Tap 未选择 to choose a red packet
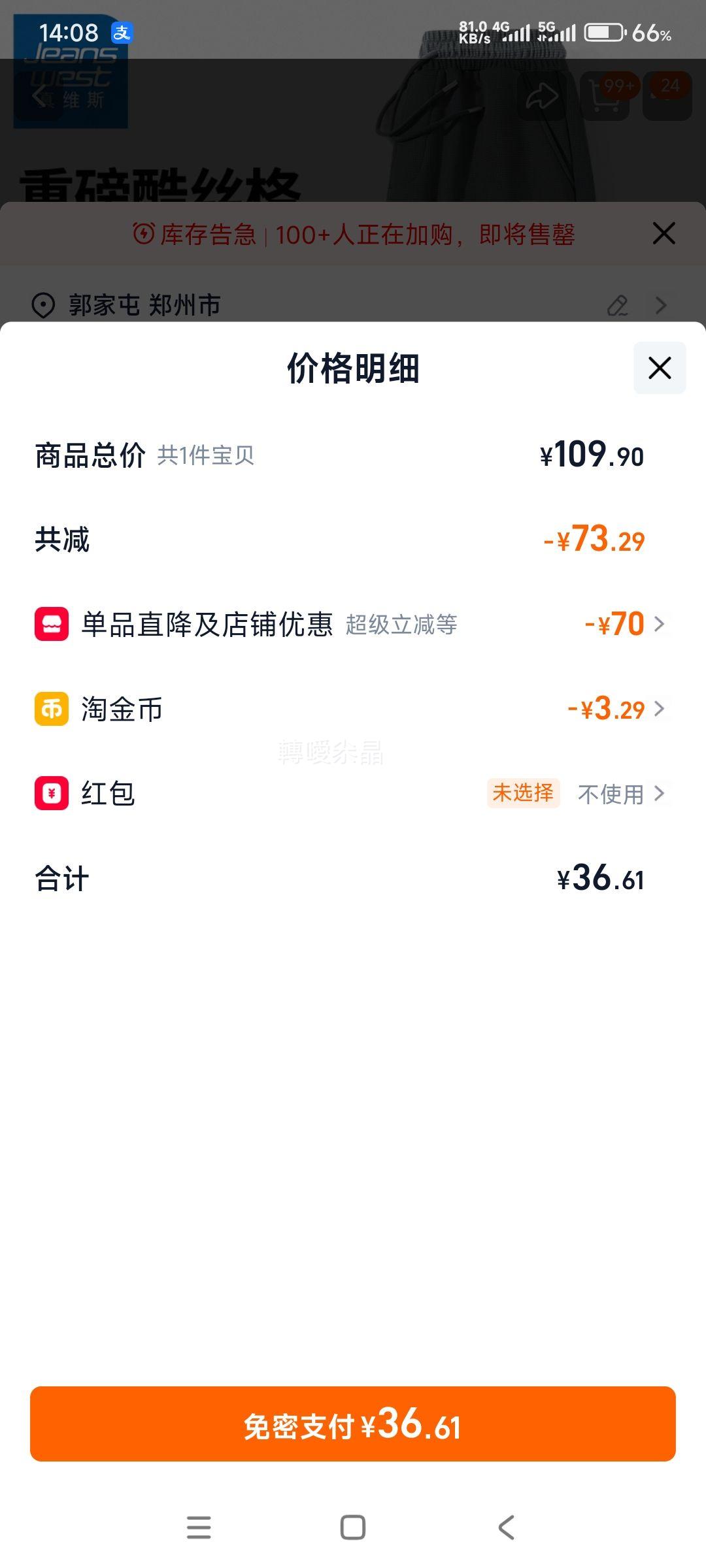The width and height of the screenshot is (706, 1568). click(x=523, y=794)
